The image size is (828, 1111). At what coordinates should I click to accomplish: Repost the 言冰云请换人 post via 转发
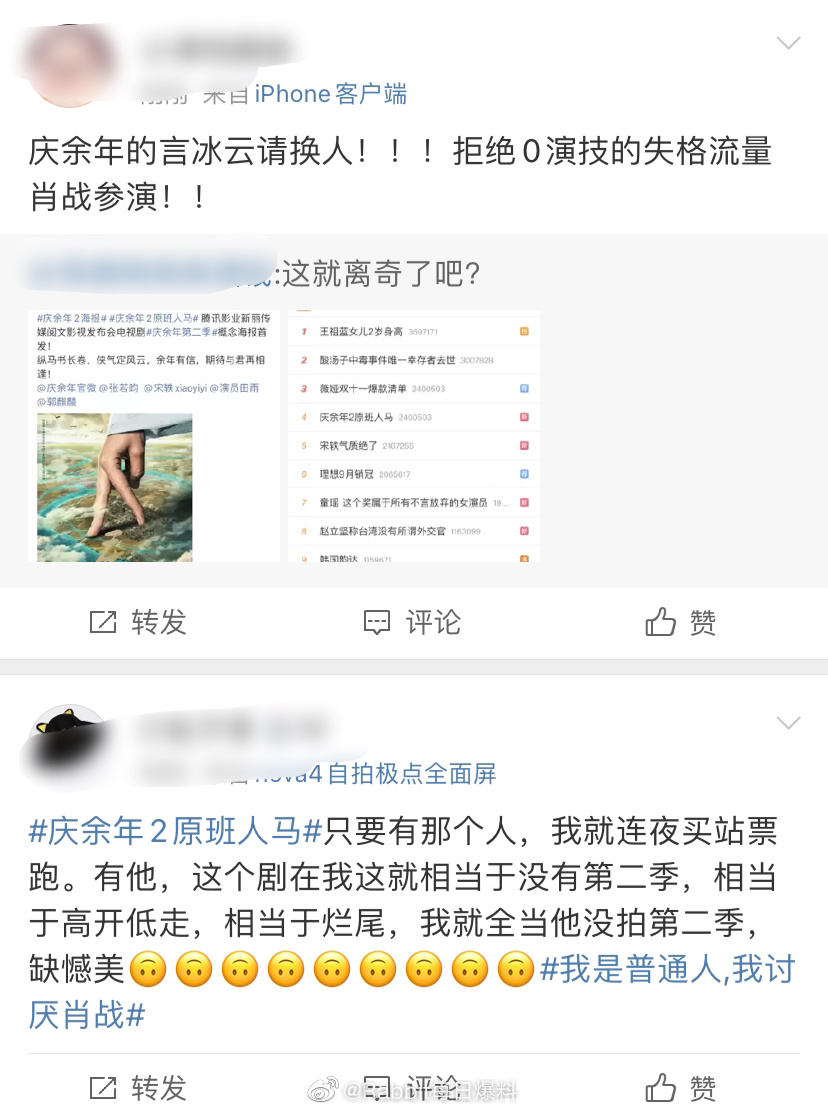(x=138, y=622)
